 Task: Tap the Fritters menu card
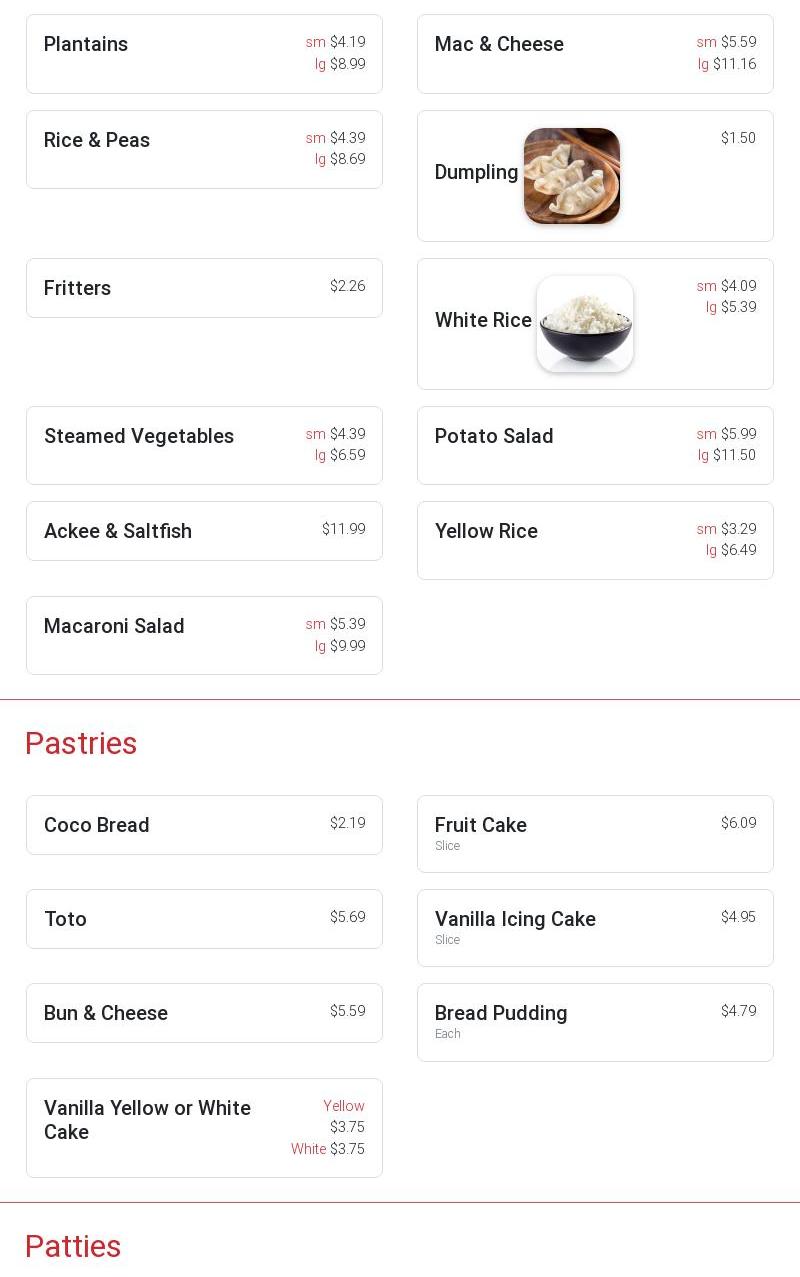coord(204,288)
